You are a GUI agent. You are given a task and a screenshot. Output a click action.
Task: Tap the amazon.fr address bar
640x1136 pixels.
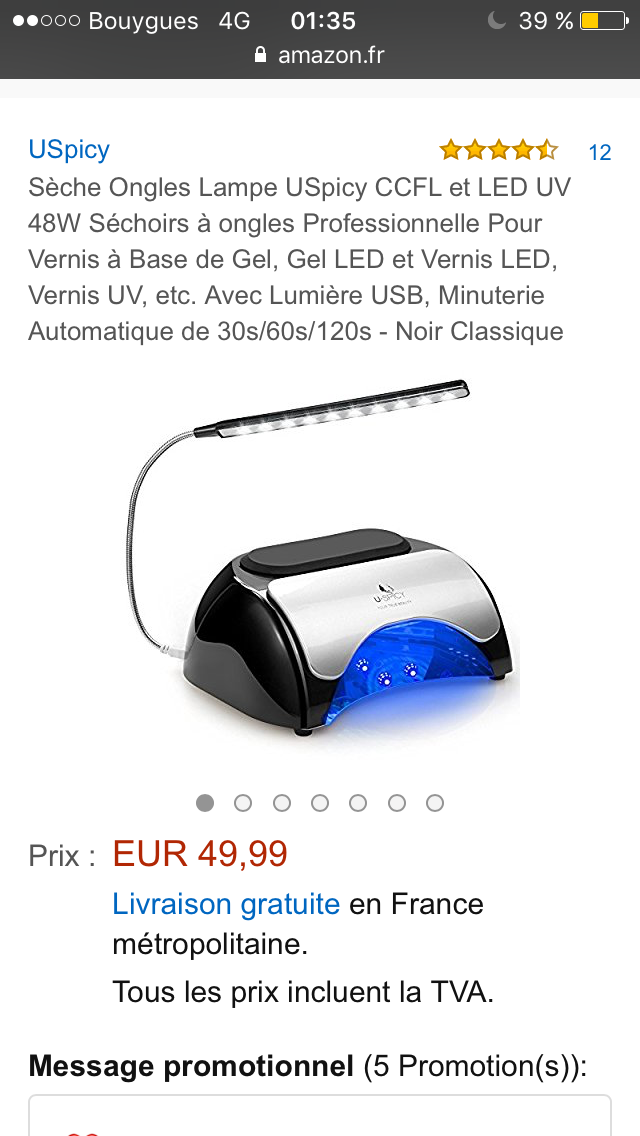pyautogui.click(x=320, y=55)
